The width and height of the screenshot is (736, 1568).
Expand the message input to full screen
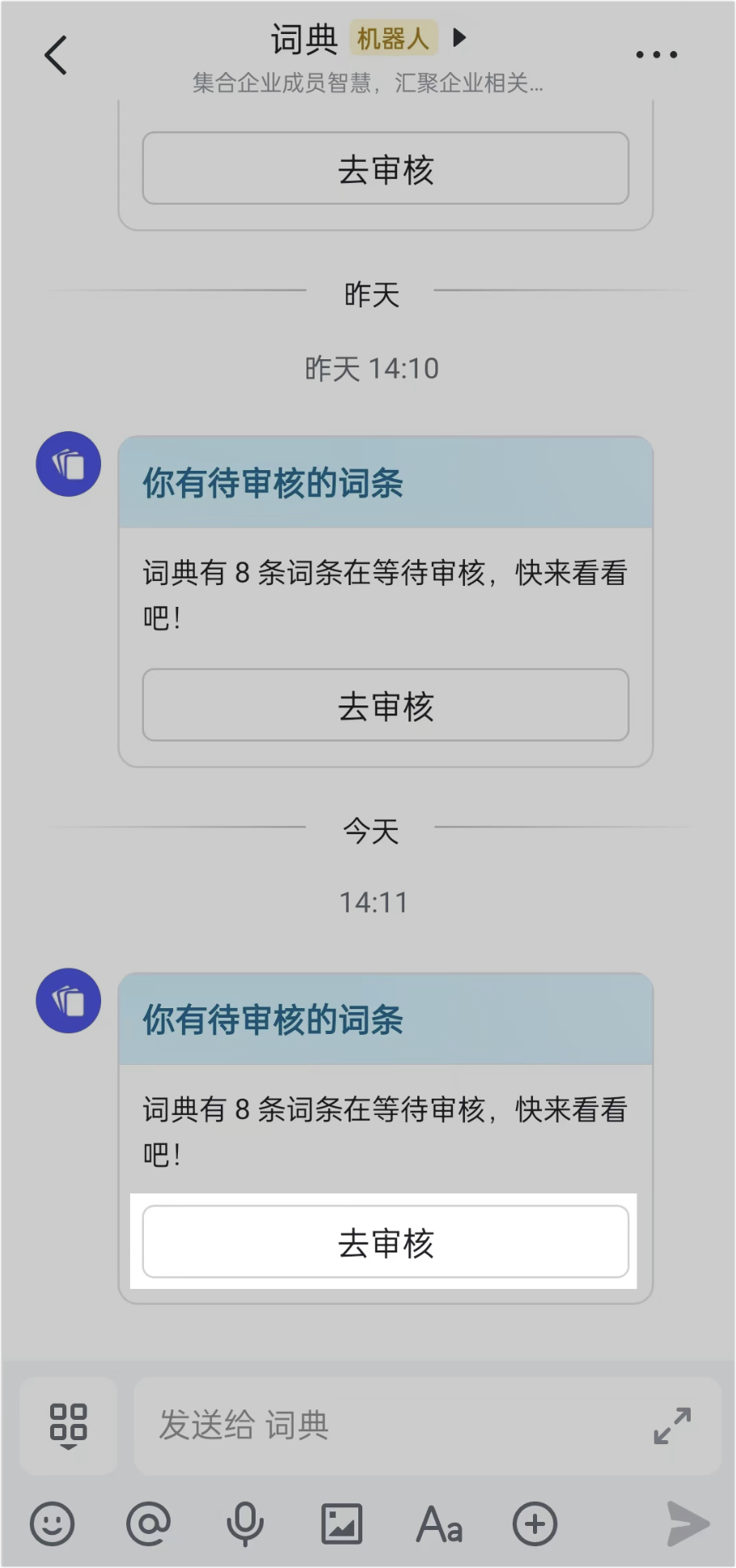[x=672, y=1426]
